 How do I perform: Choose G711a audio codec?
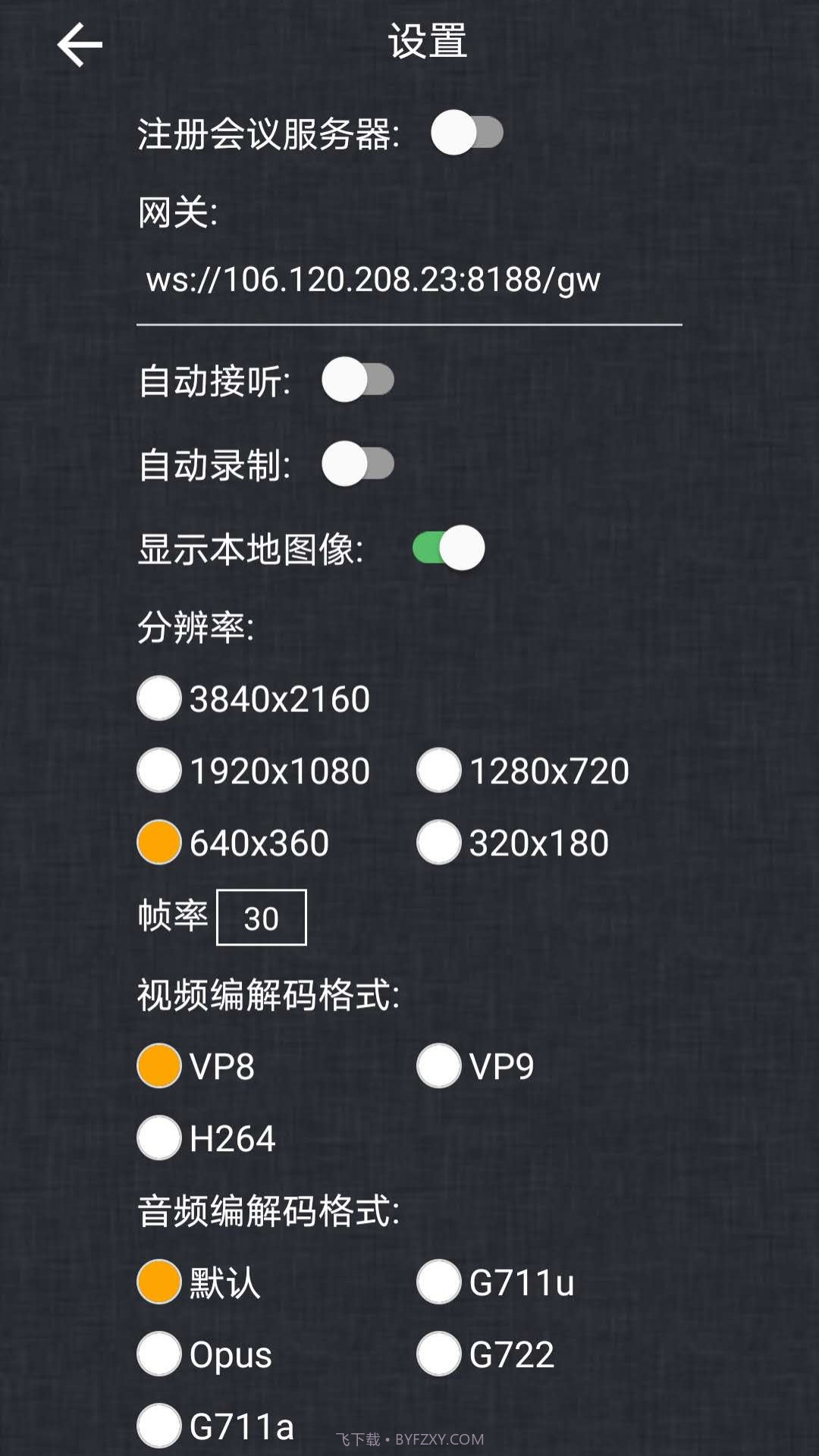(158, 1426)
